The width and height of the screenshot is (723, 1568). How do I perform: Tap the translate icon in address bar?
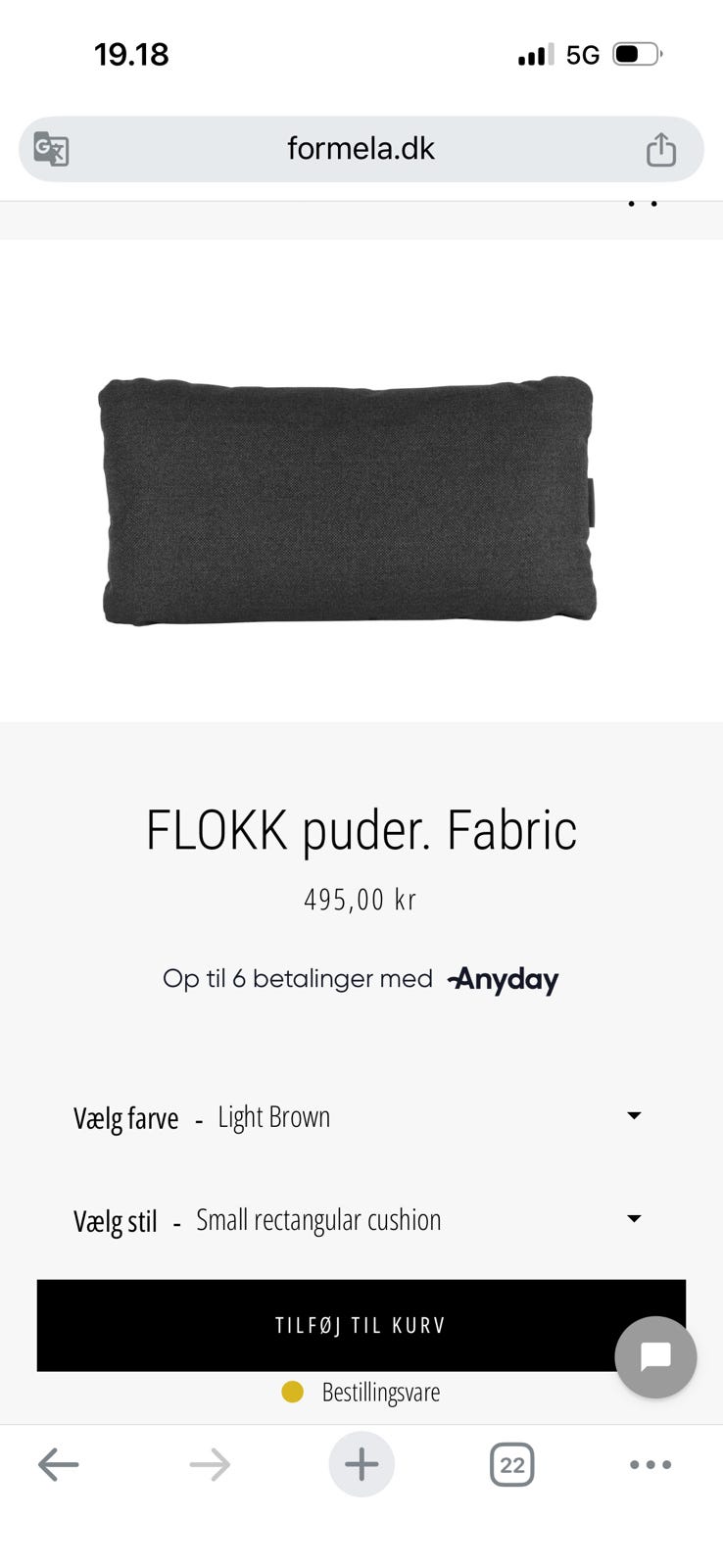coord(51,149)
